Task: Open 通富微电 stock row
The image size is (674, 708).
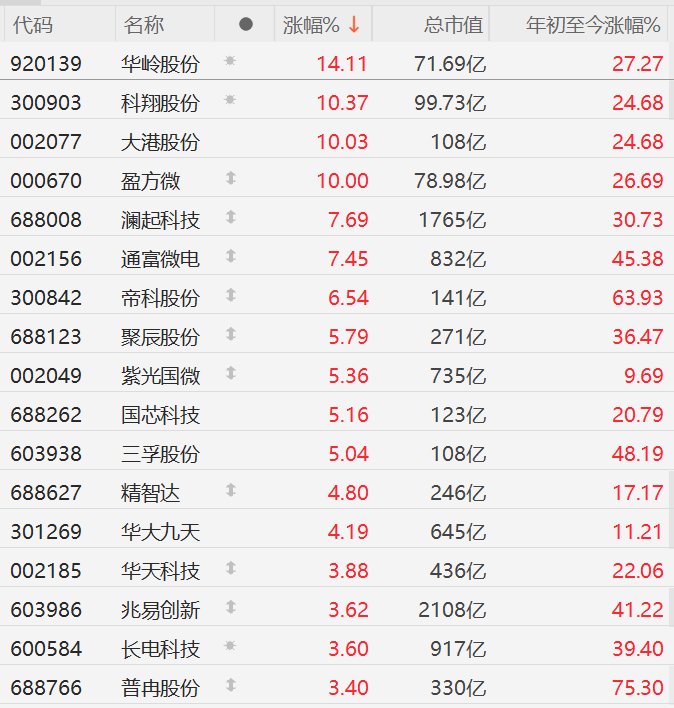Action: (160, 259)
